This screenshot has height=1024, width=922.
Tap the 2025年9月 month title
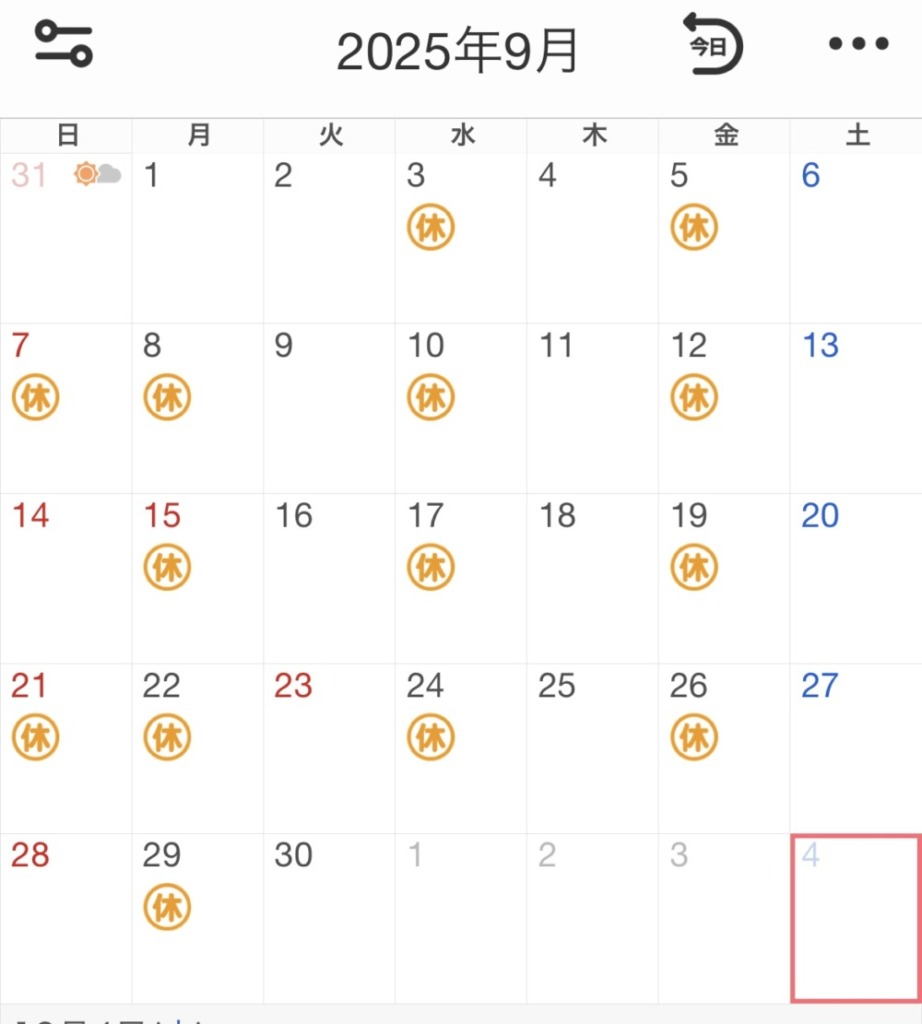coord(457,51)
